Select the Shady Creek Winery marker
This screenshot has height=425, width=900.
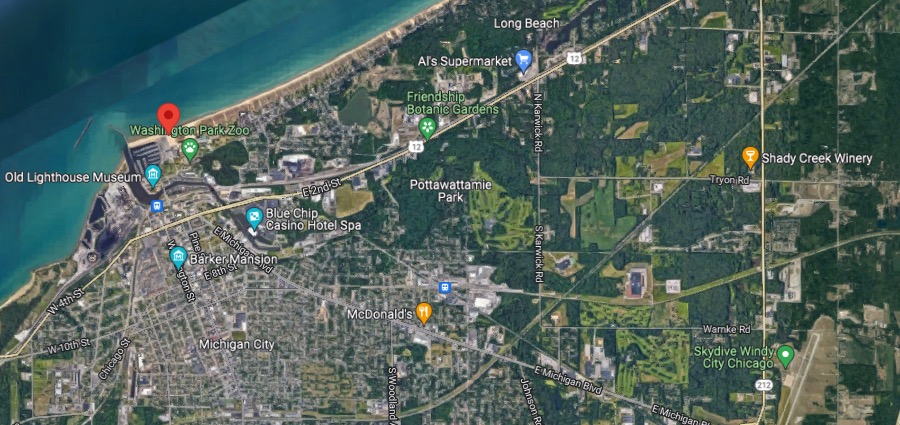750,157
